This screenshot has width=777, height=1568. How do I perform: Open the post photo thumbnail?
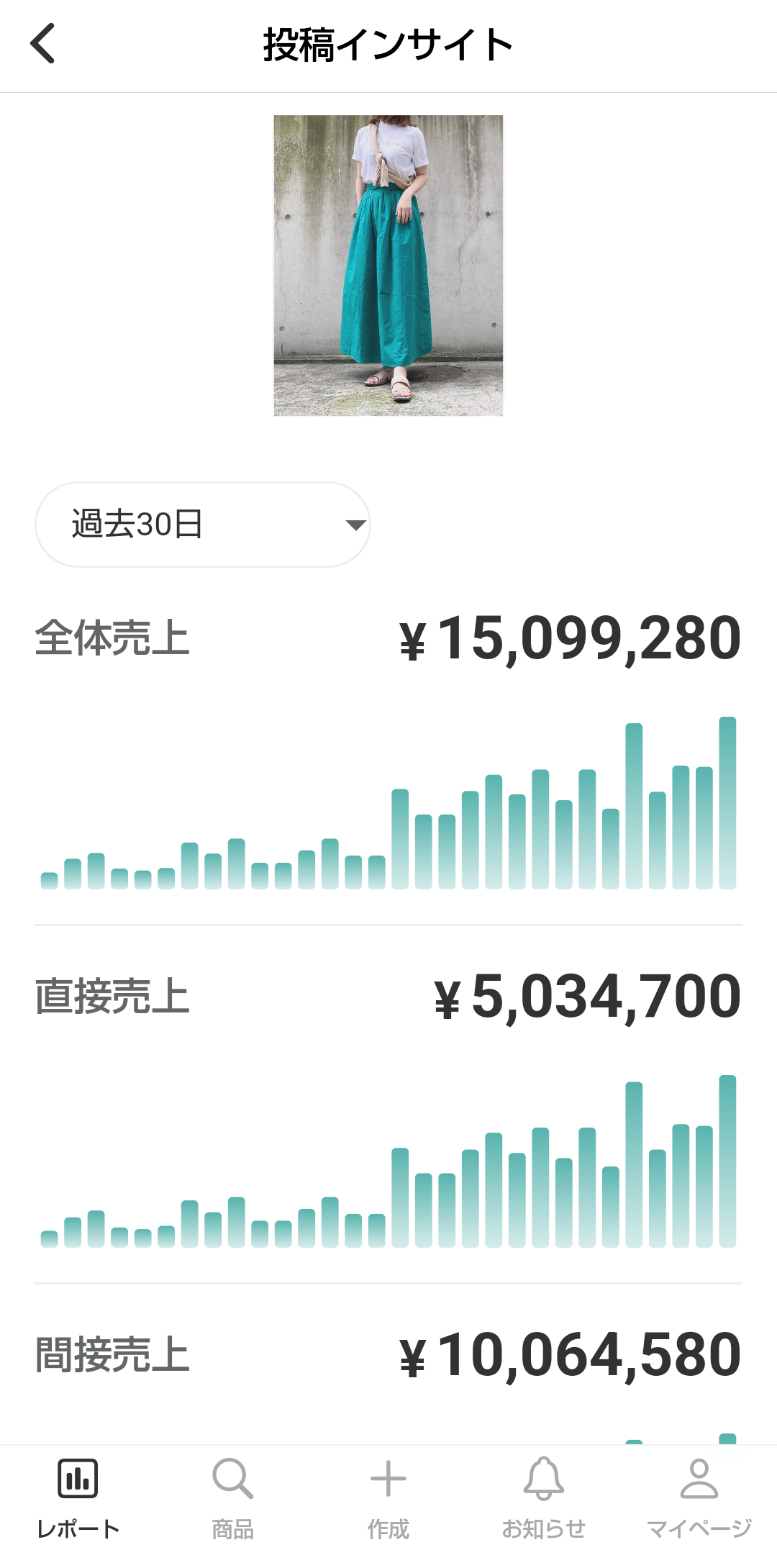click(388, 266)
